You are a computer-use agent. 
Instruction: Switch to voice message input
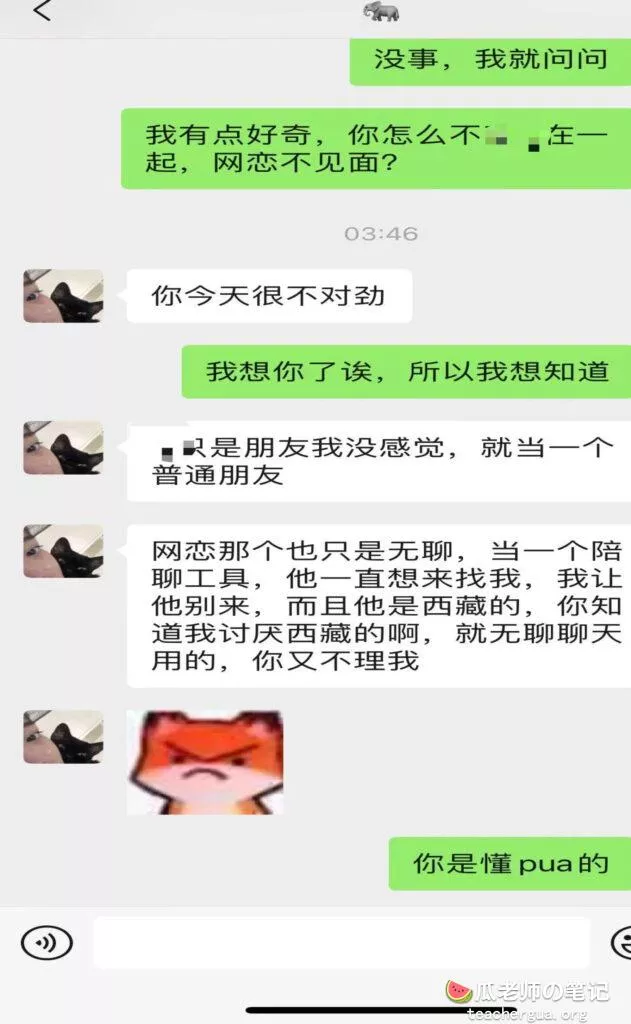[46, 942]
